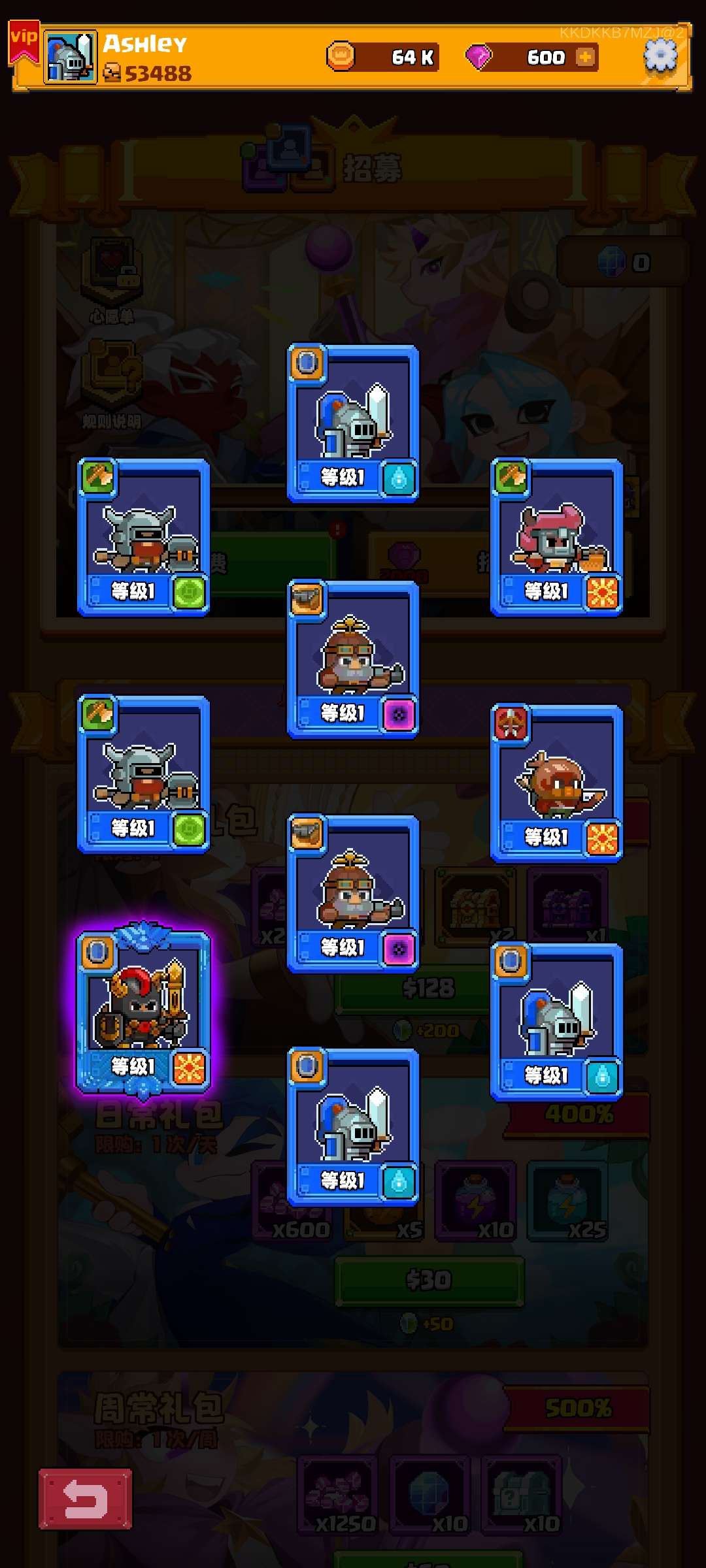View the red-hooded archer hero card
The image size is (706, 1568).
coord(556,783)
